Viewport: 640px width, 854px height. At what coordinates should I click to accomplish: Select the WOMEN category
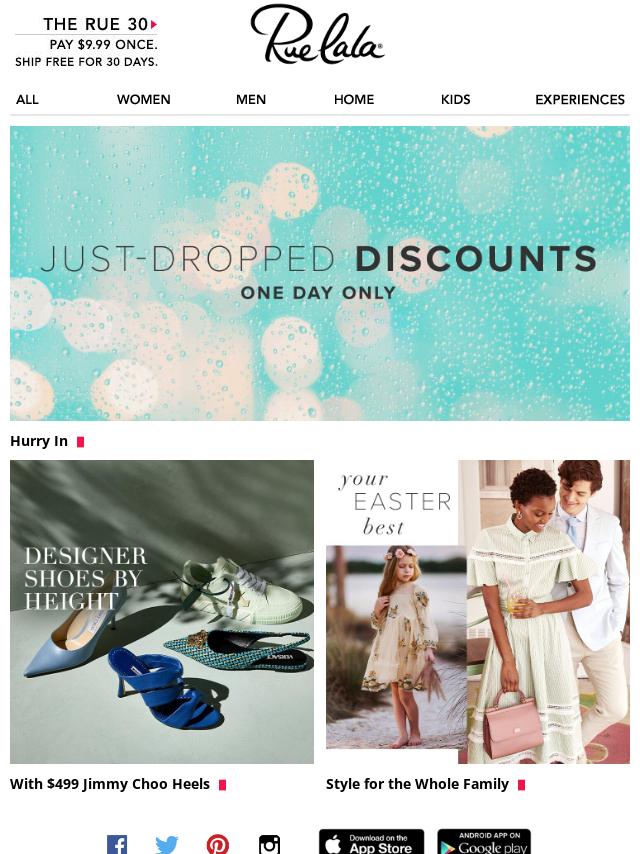tap(143, 100)
